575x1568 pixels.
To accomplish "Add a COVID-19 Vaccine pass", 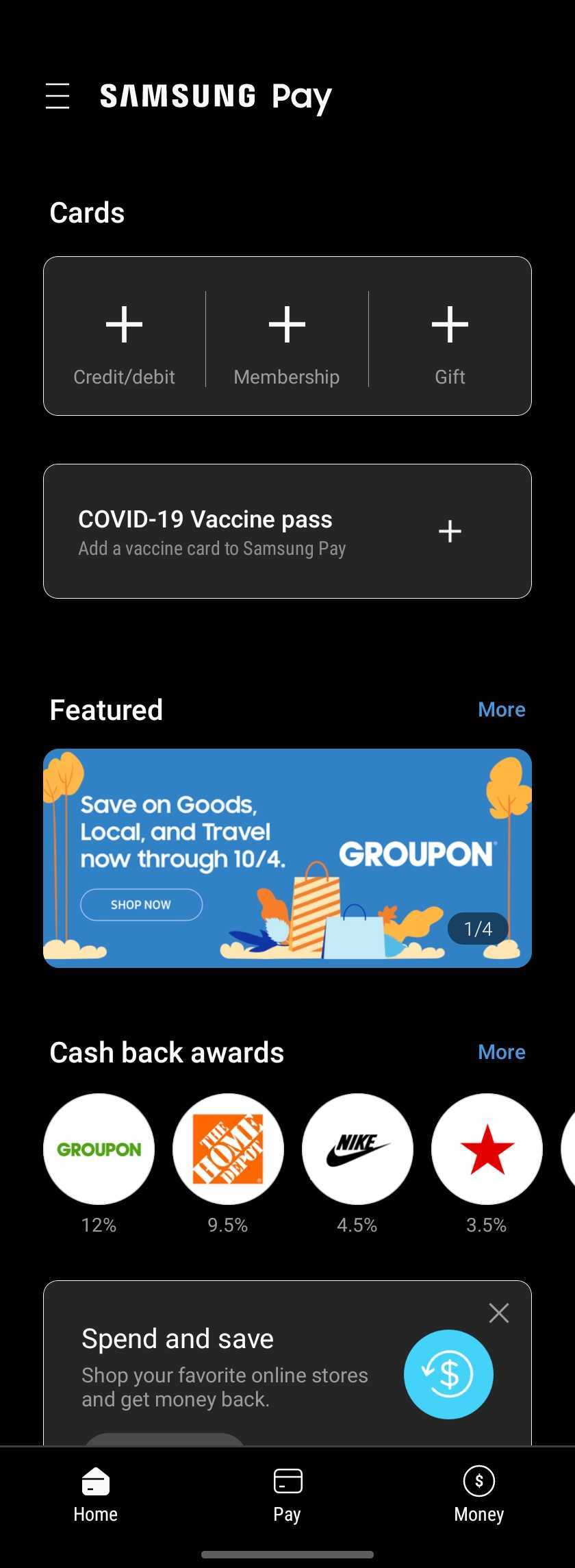I will [449, 531].
